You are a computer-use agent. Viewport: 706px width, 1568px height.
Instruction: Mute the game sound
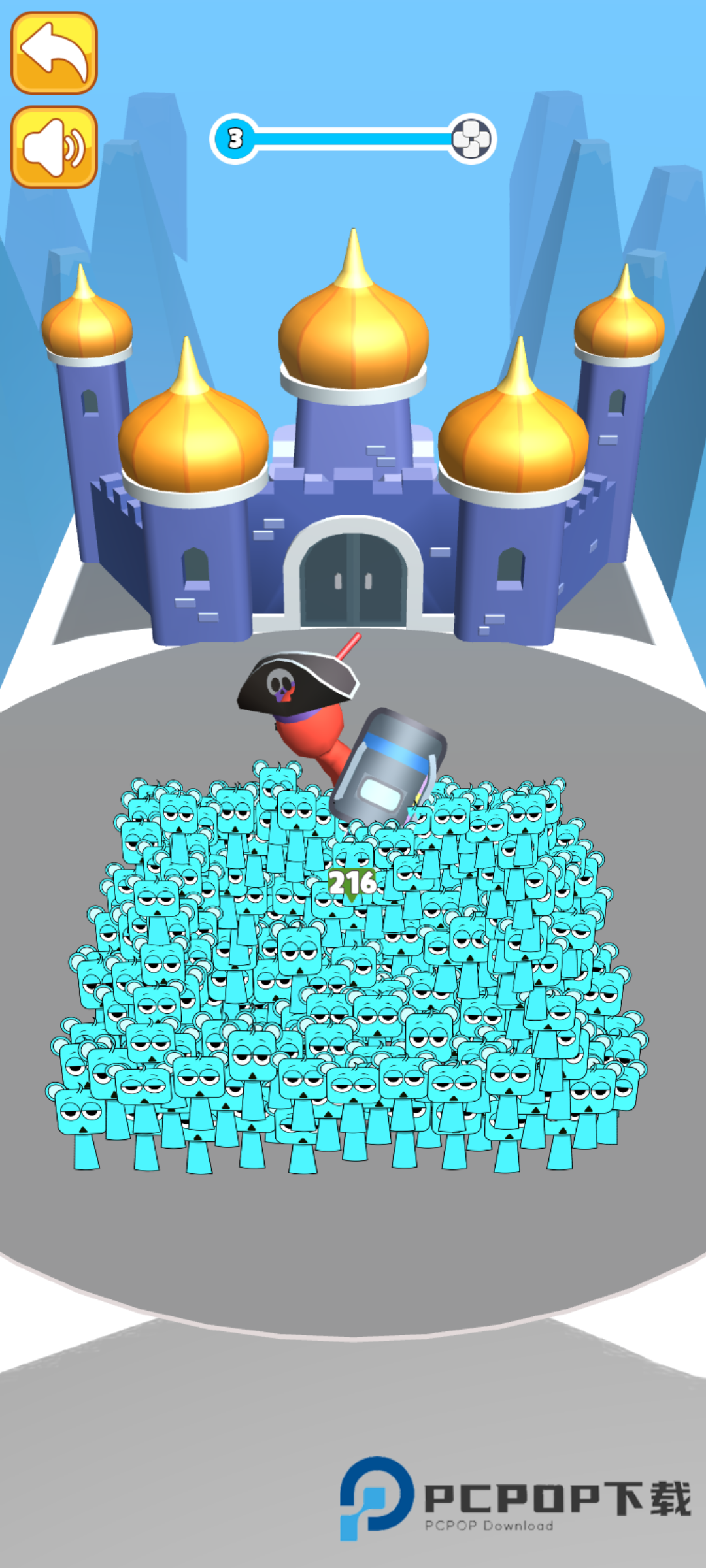54,147
